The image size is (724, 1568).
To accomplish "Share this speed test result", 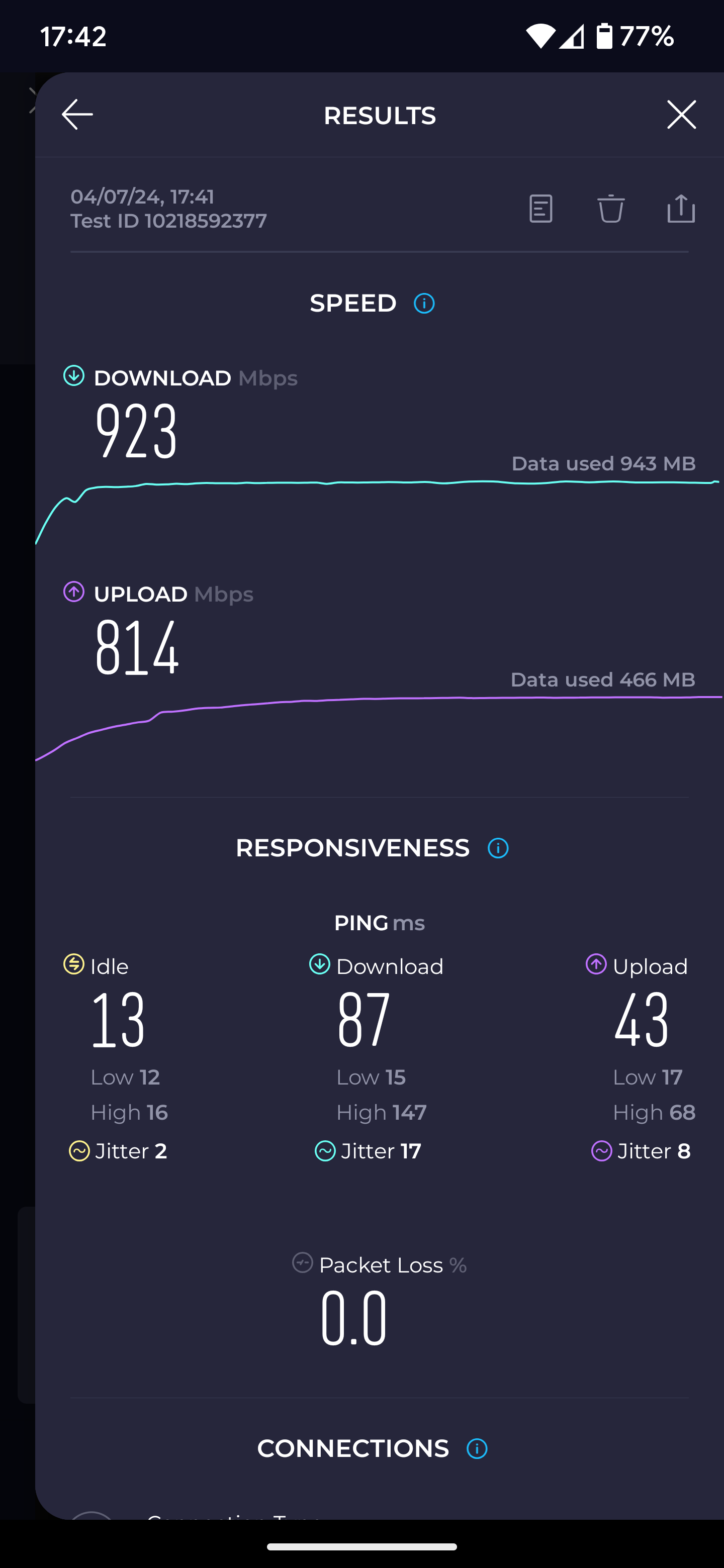I will pyautogui.click(x=681, y=209).
